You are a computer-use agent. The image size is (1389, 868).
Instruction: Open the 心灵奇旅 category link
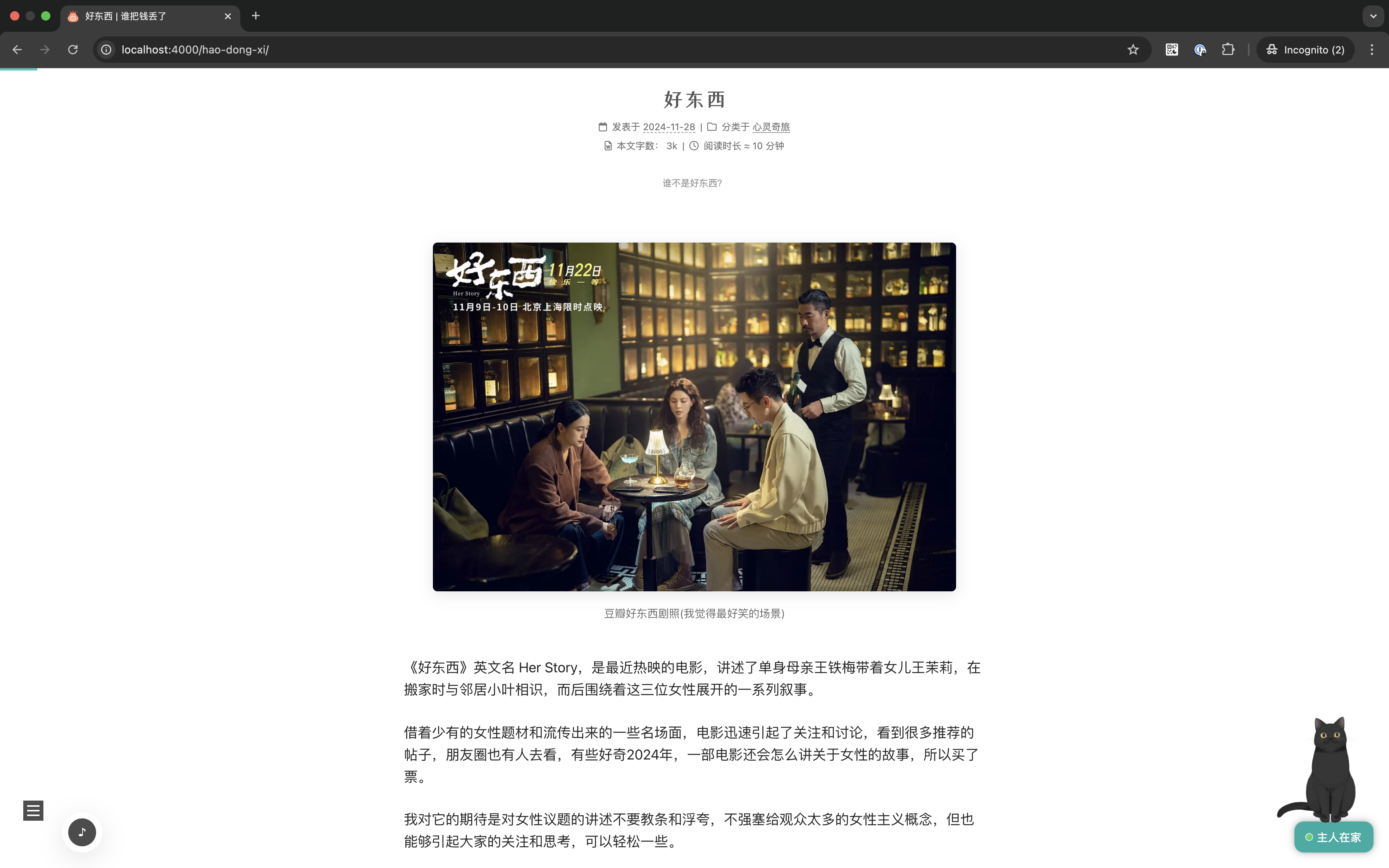771,127
